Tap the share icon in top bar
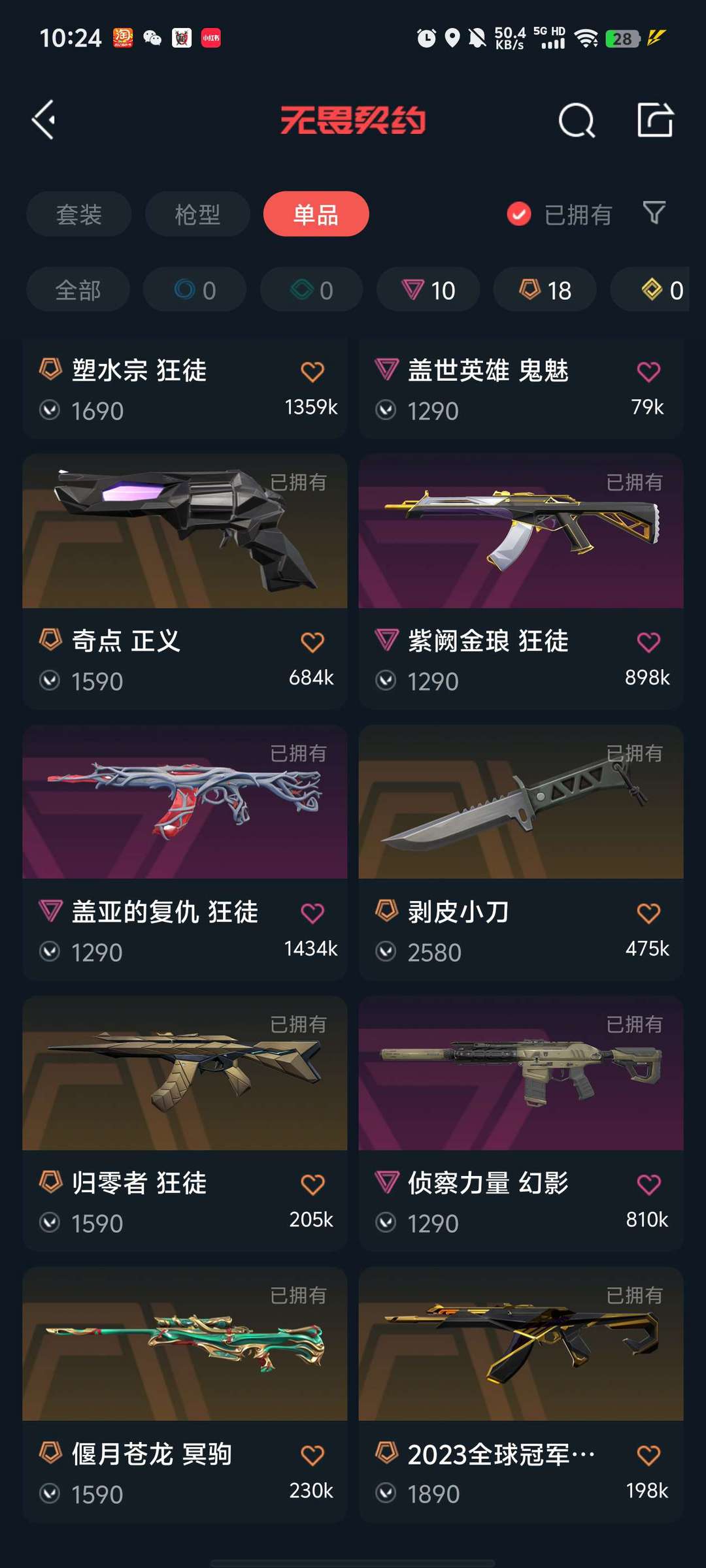This screenshot has width=706, height=1568. pyautogui.click(x=655, y=120)
